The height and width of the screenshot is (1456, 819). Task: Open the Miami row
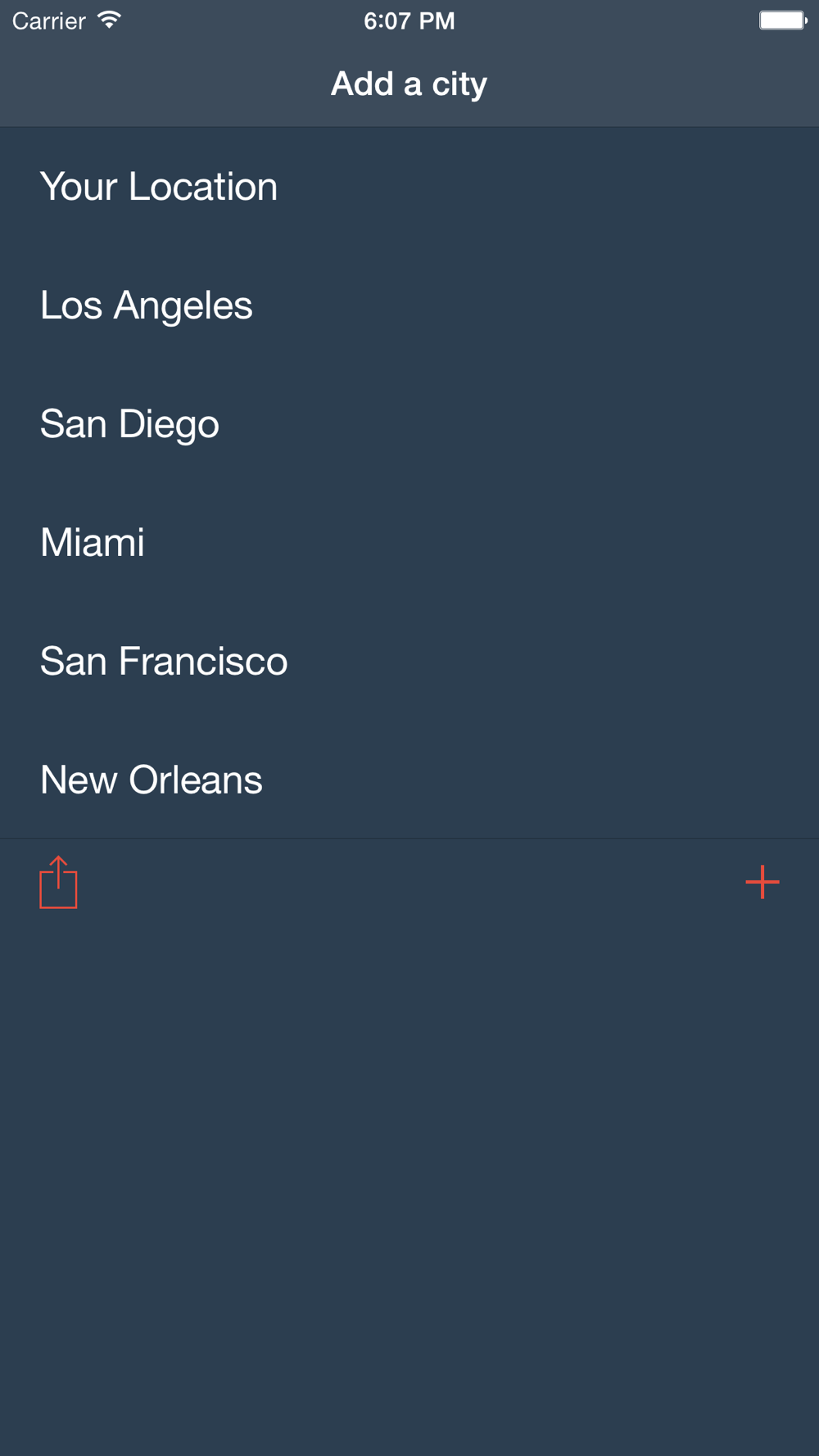tap(409, 543)
